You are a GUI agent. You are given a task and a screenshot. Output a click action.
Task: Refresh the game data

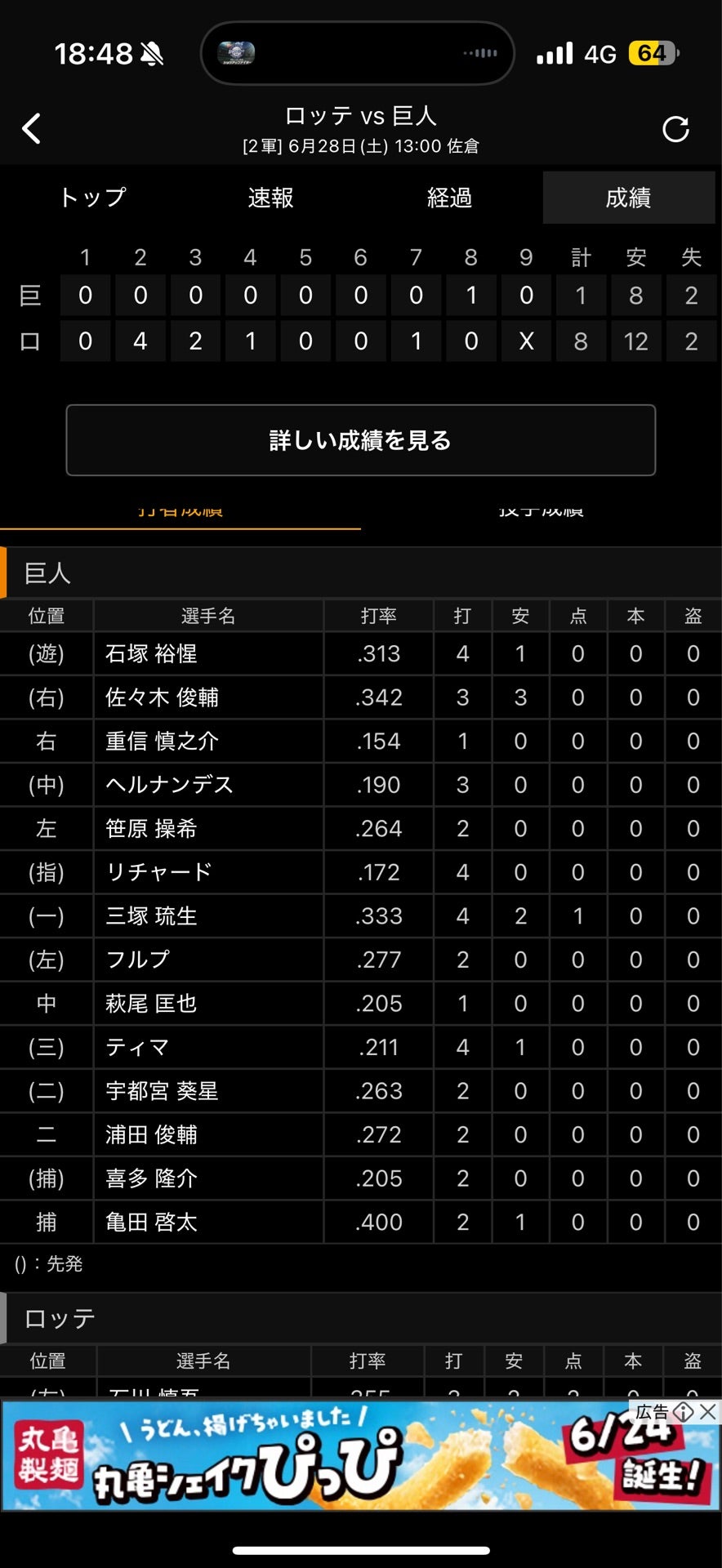tap(675, 129)
